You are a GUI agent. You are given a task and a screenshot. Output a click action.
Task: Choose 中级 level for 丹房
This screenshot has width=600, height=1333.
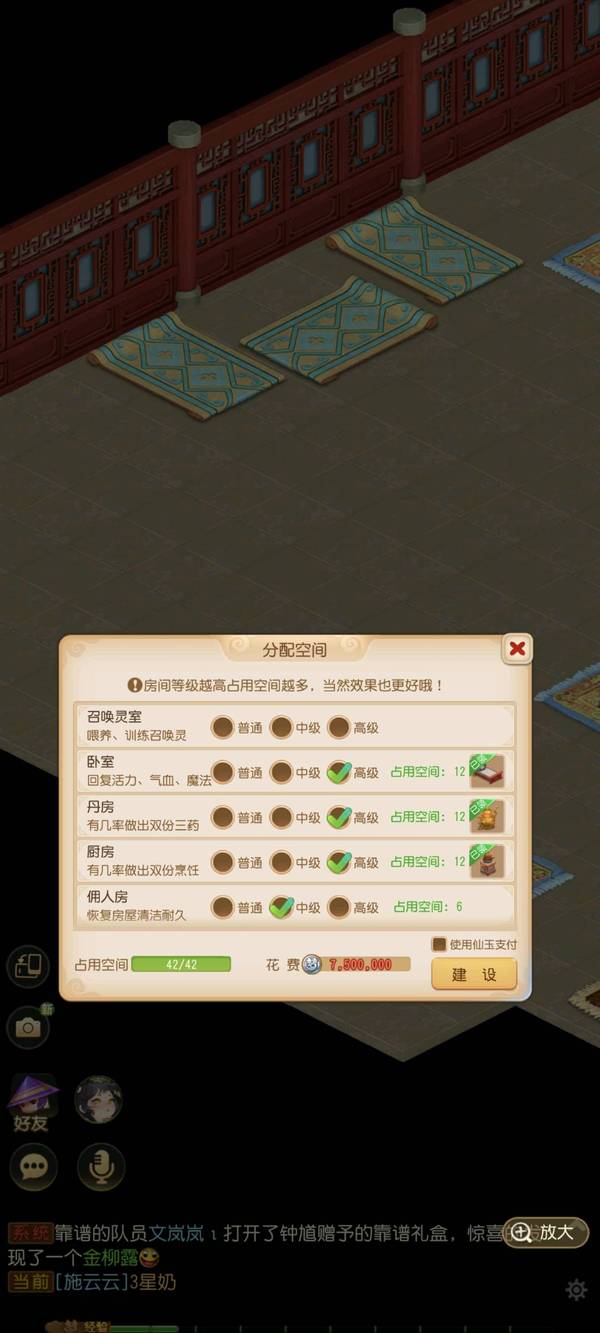tap(282, 817)
